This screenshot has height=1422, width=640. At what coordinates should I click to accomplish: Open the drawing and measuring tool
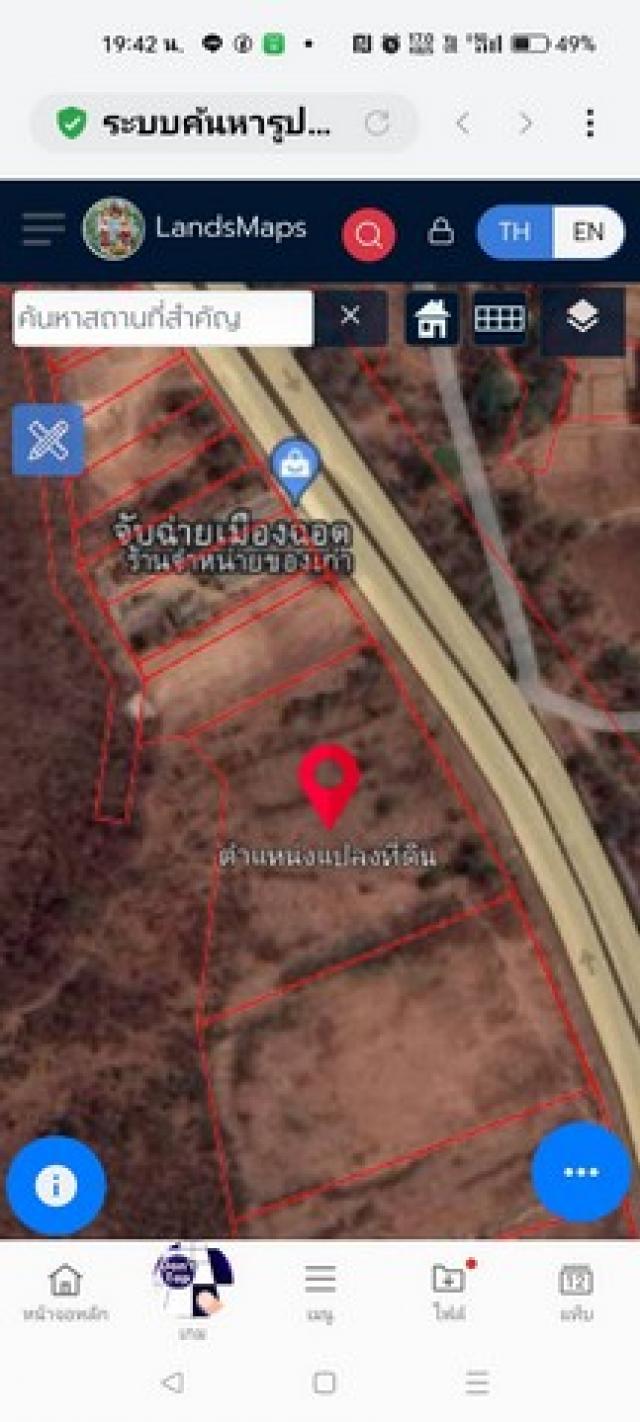pos(48,440)
